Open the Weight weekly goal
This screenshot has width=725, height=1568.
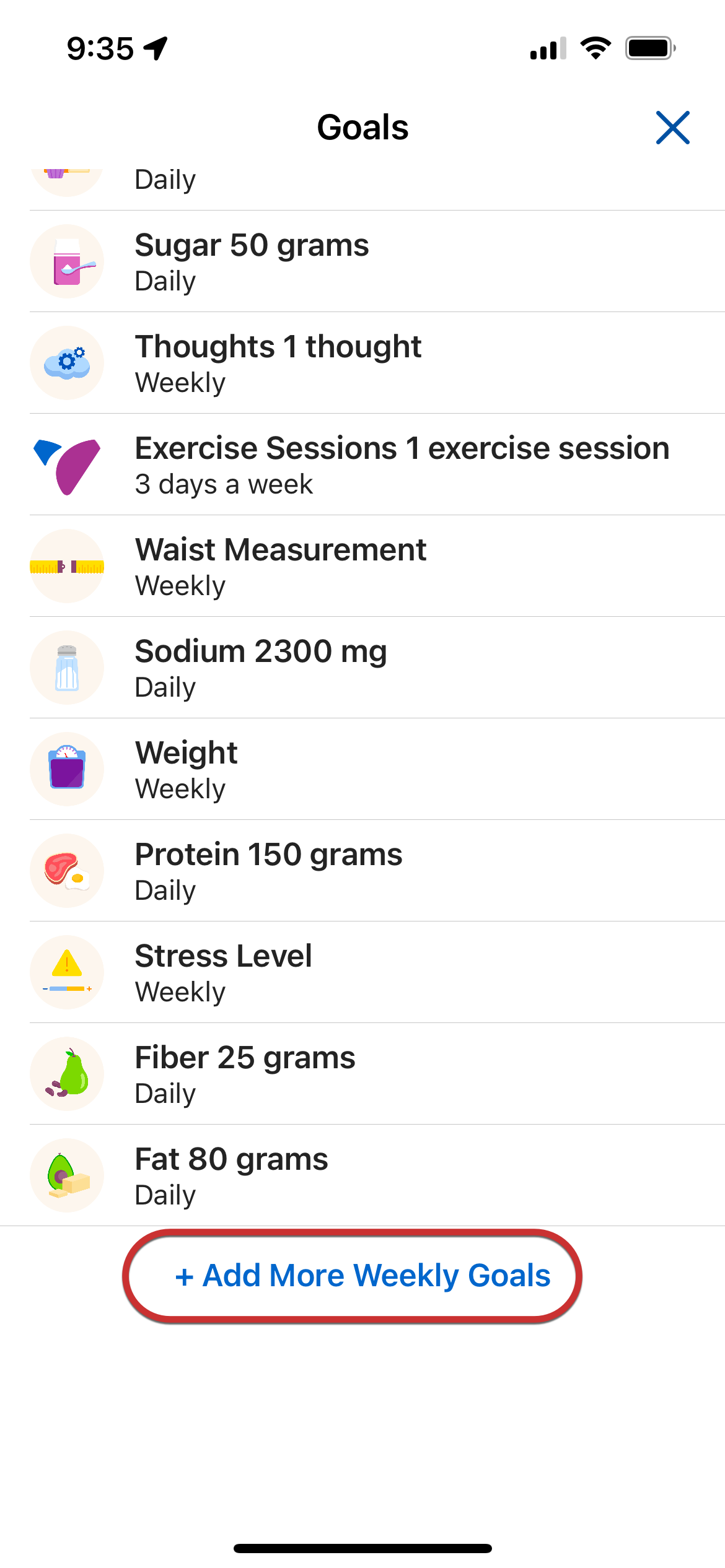(x=377, y=769)
